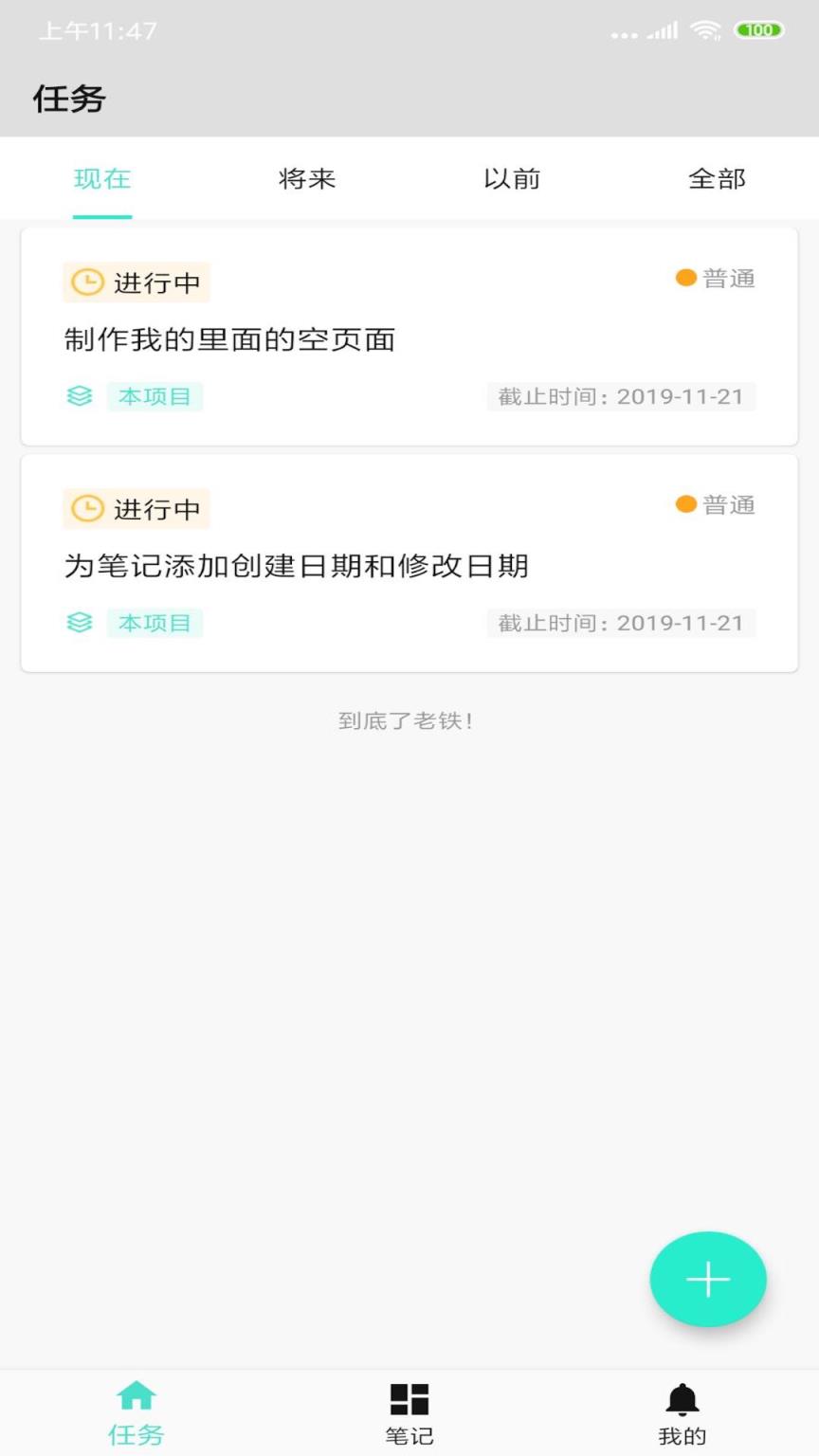Screen dimensions: 819x1456
Task: Tap the floating plus button to add a task
Action: 708,1279
